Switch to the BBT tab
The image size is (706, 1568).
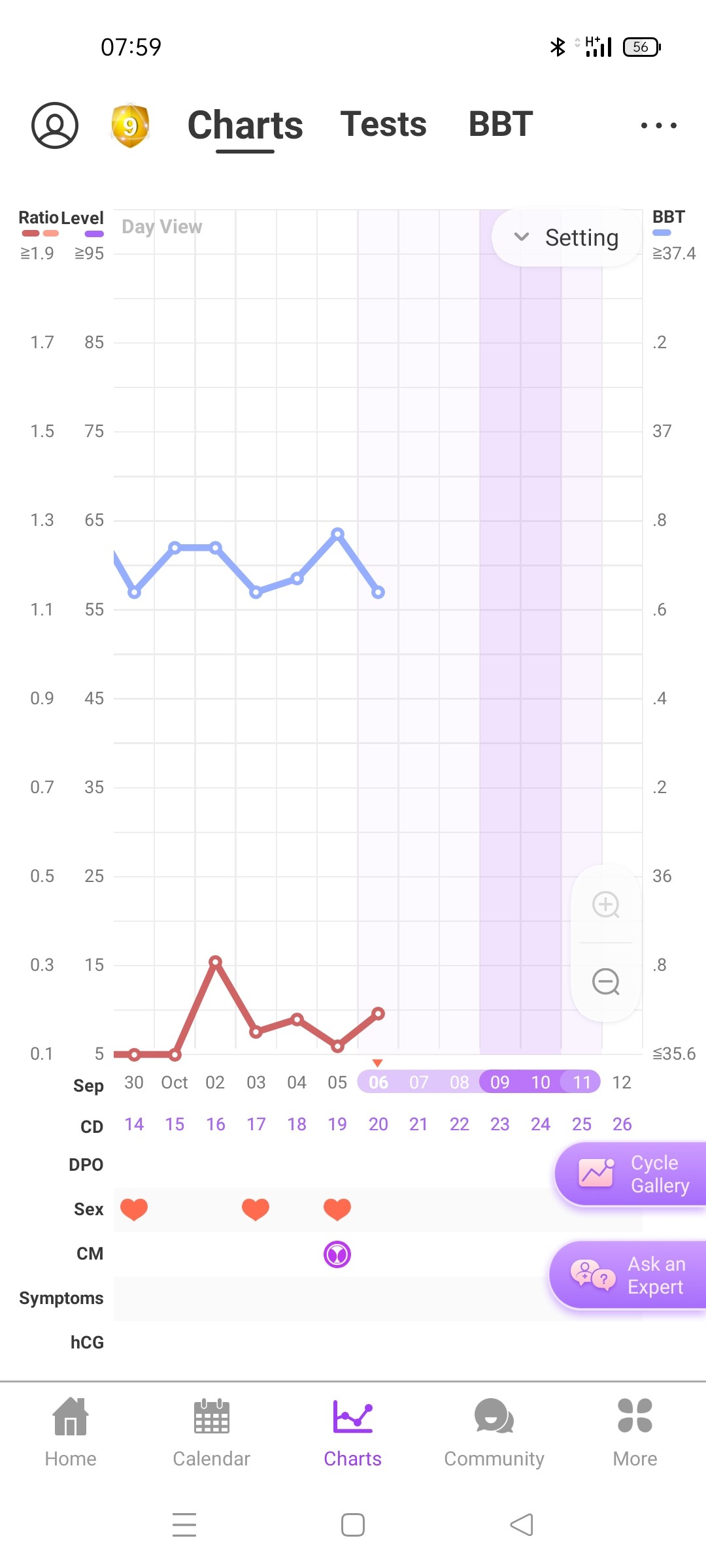click(501, 124)
